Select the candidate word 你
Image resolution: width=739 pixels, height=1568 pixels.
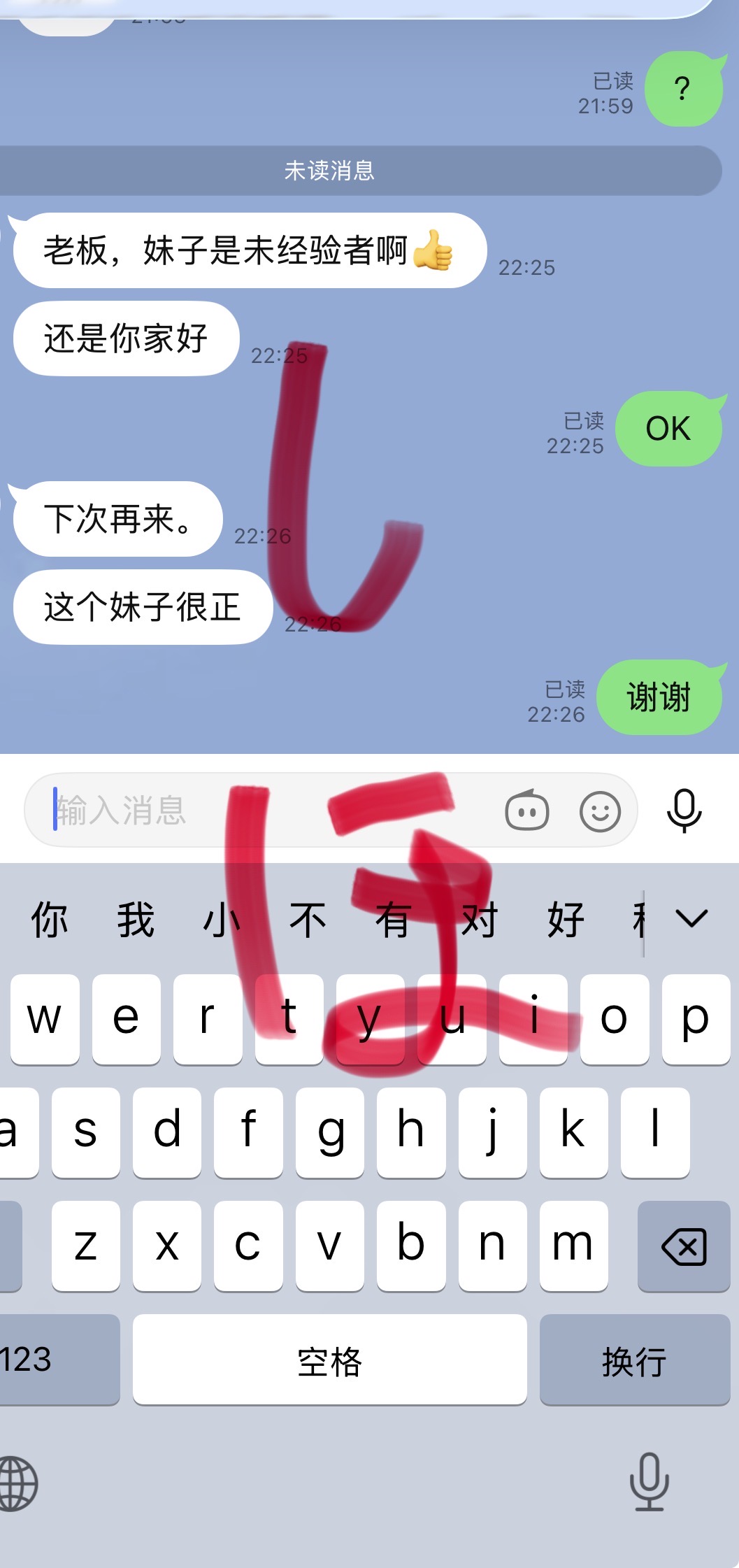coord(50,919)
